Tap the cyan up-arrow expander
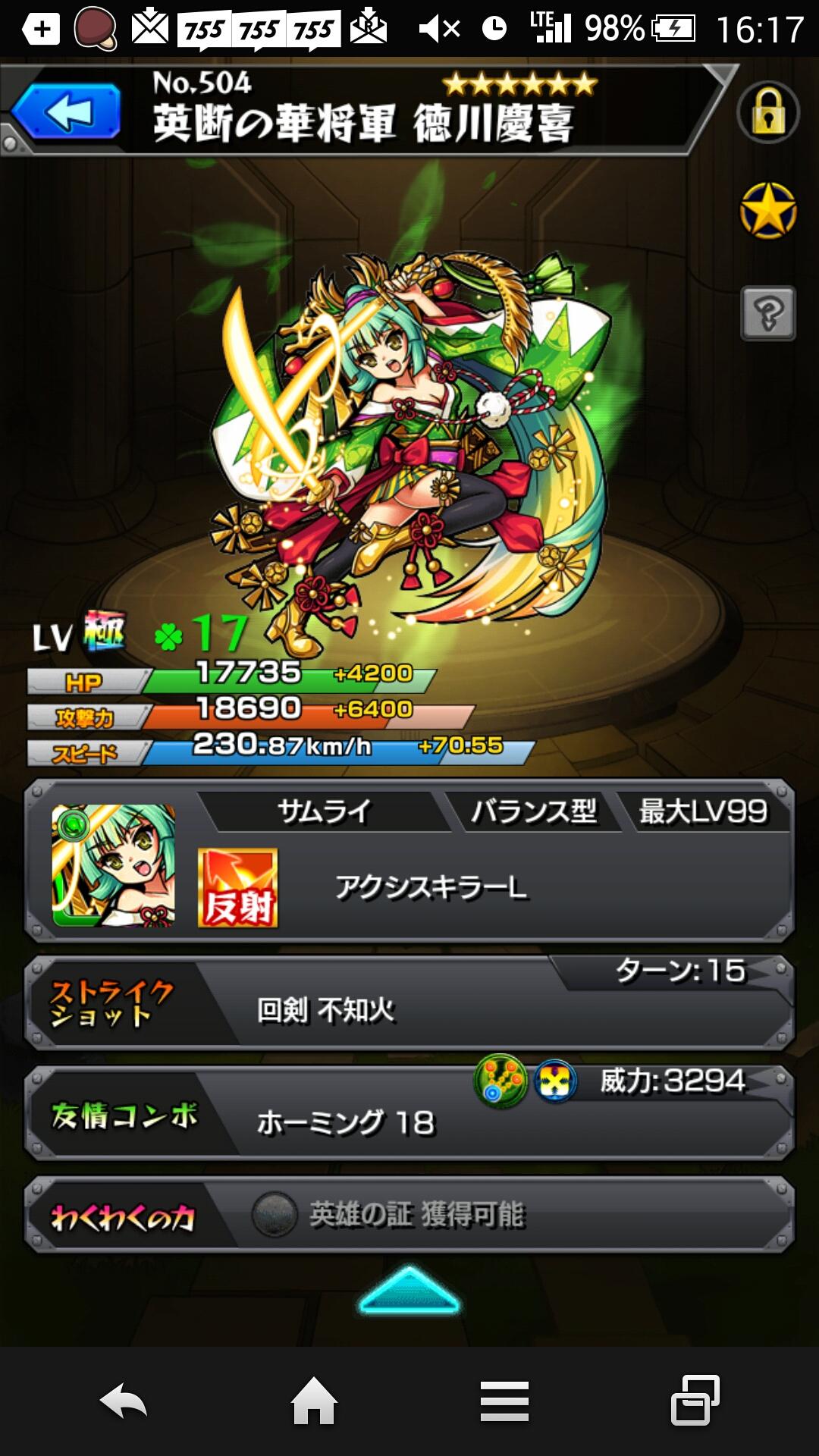The width and height of the screenshot is (819, 1456). point(409,1291)
